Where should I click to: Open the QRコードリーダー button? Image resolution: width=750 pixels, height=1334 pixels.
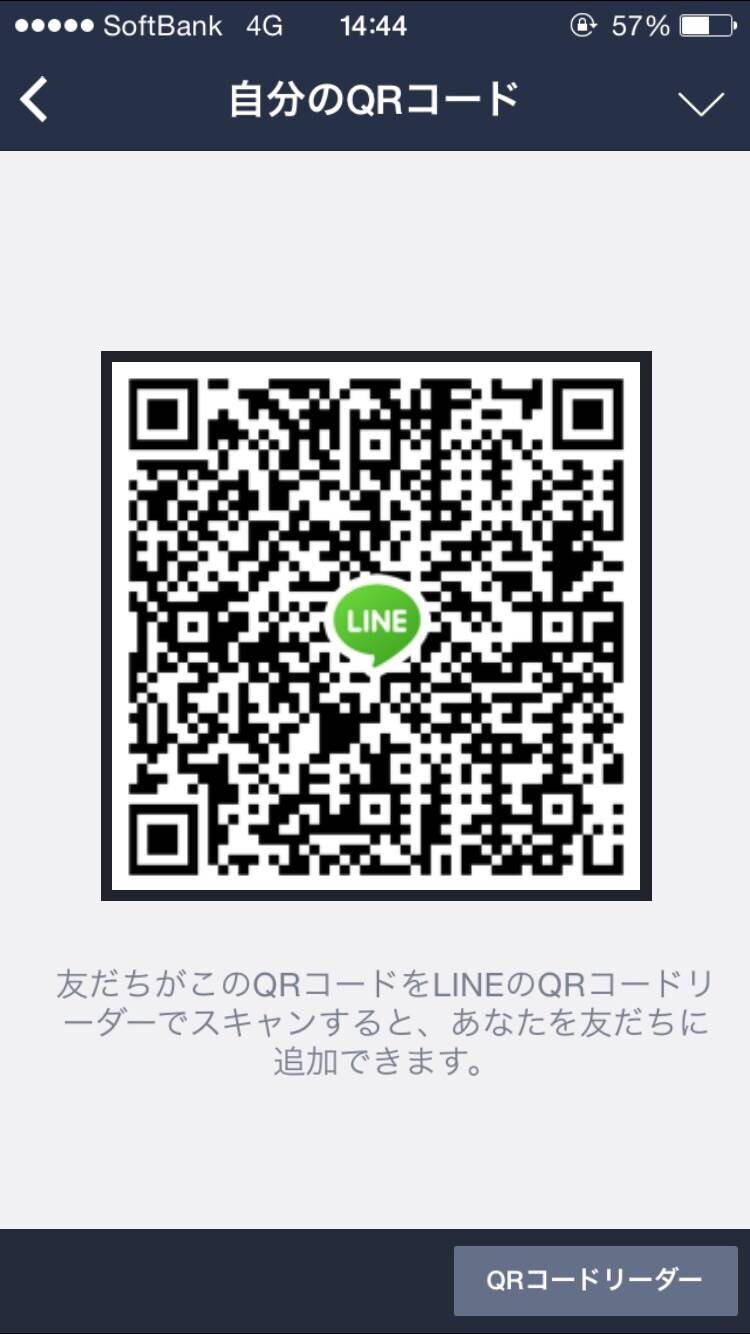coord(595,1280)
